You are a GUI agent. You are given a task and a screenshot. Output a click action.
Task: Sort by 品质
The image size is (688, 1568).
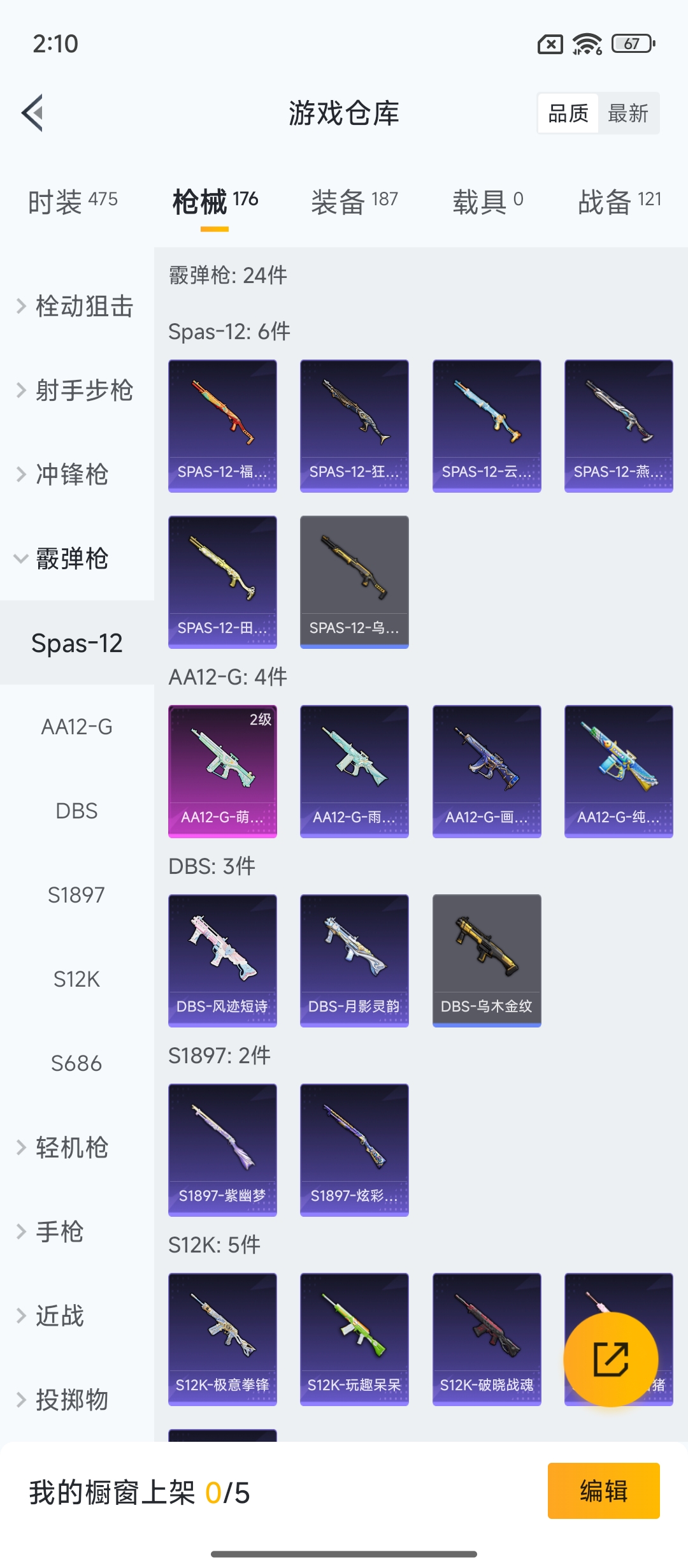568,113
